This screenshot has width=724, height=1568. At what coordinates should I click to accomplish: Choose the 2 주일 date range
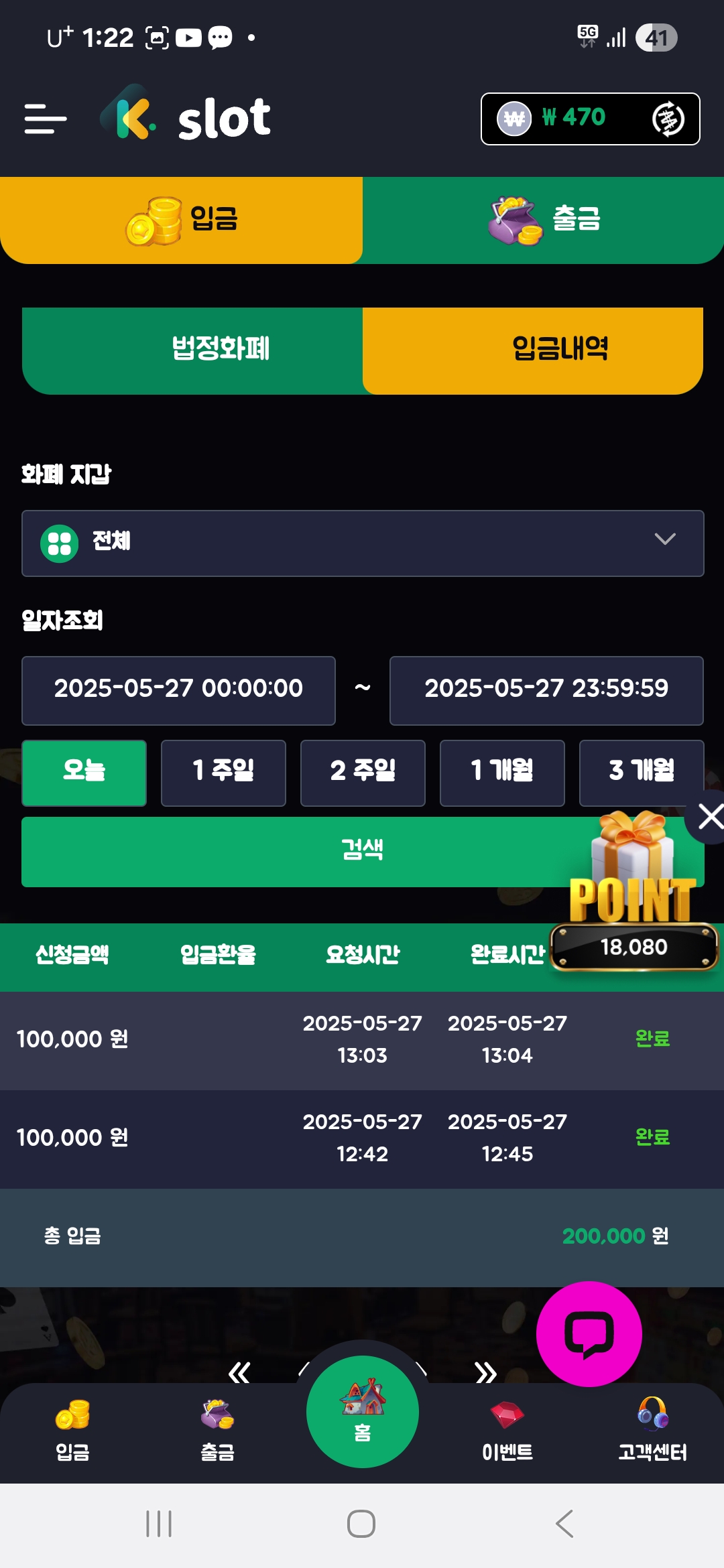click(363, 773)
